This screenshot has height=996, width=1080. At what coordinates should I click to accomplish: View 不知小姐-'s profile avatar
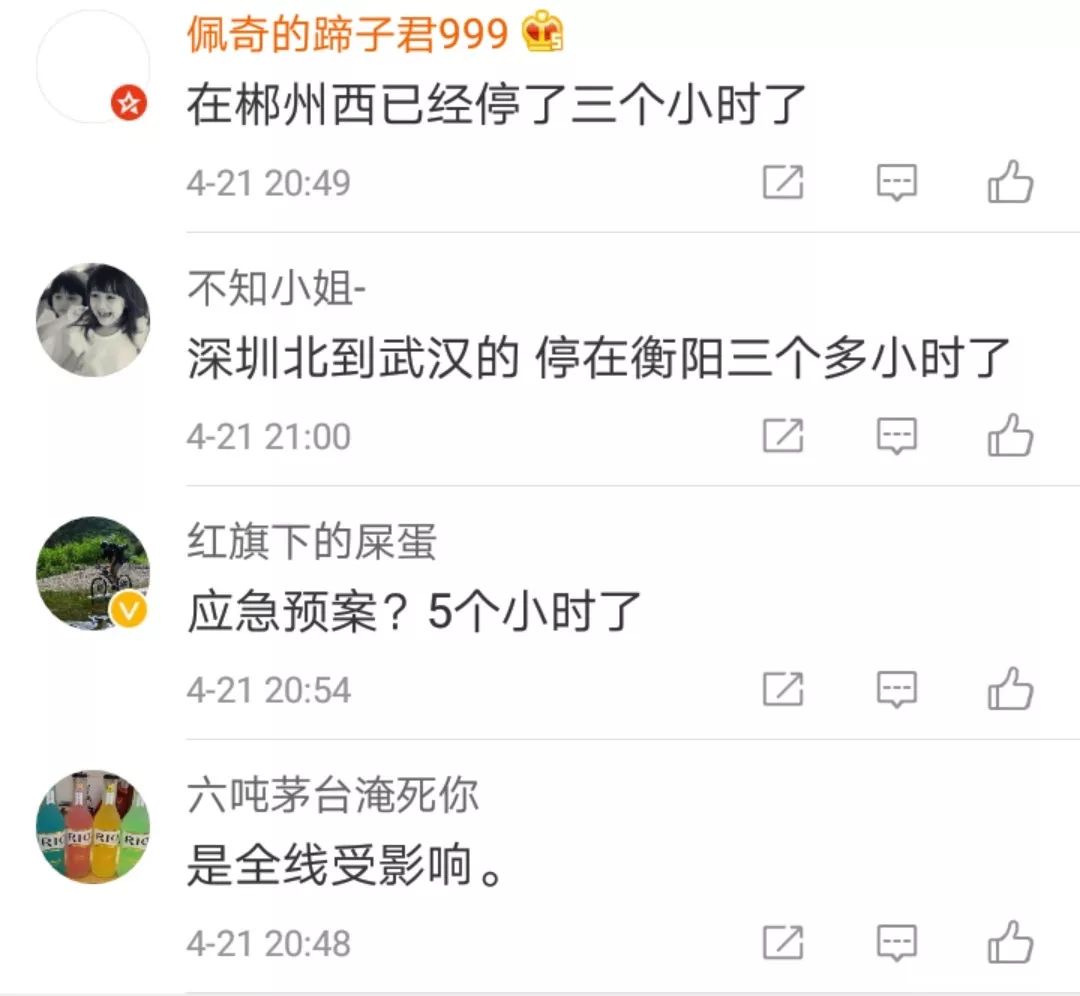click(x=92, y=320)
